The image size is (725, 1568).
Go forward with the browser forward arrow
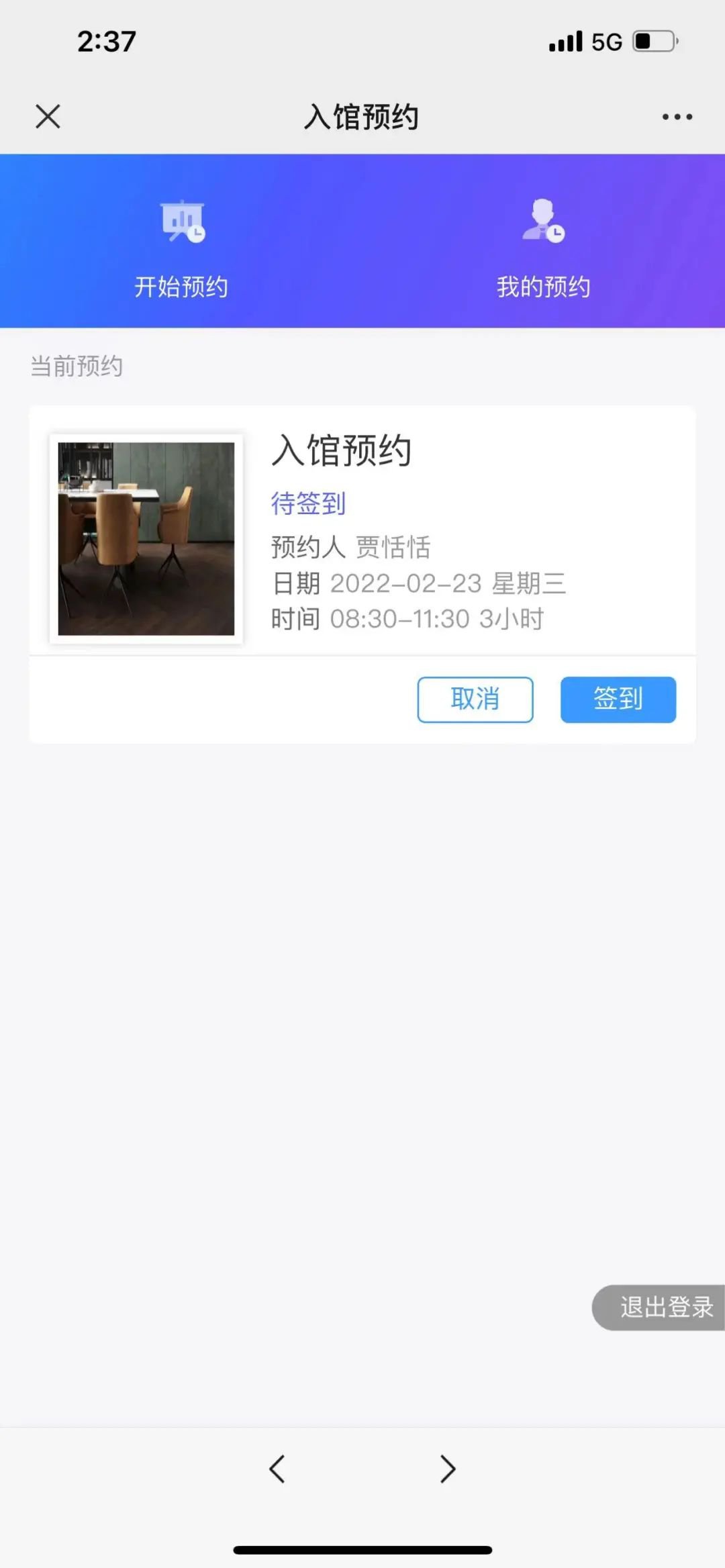click(x=448, y=1469)
